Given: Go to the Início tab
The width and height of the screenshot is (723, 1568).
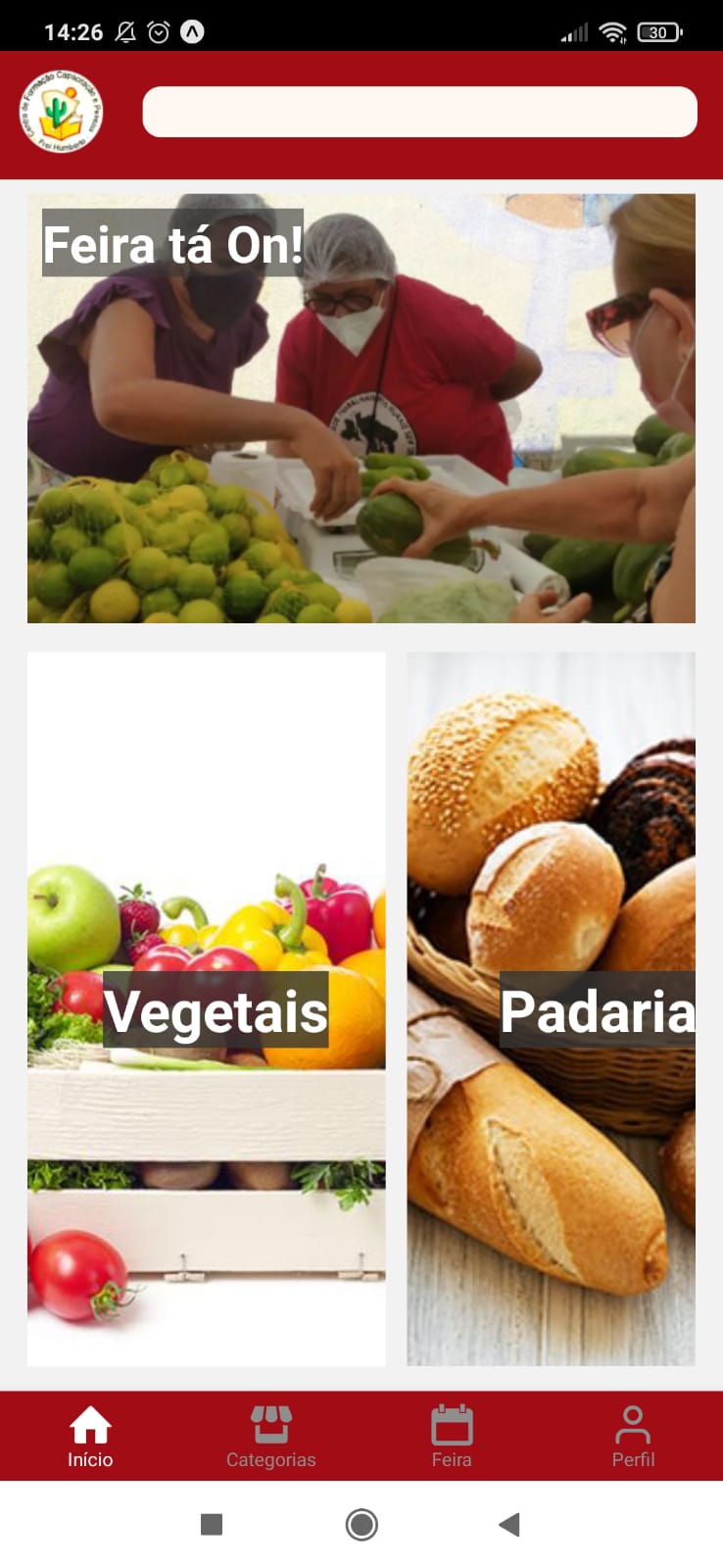Looking at the screenshot, I should (x=90, y=1437).
